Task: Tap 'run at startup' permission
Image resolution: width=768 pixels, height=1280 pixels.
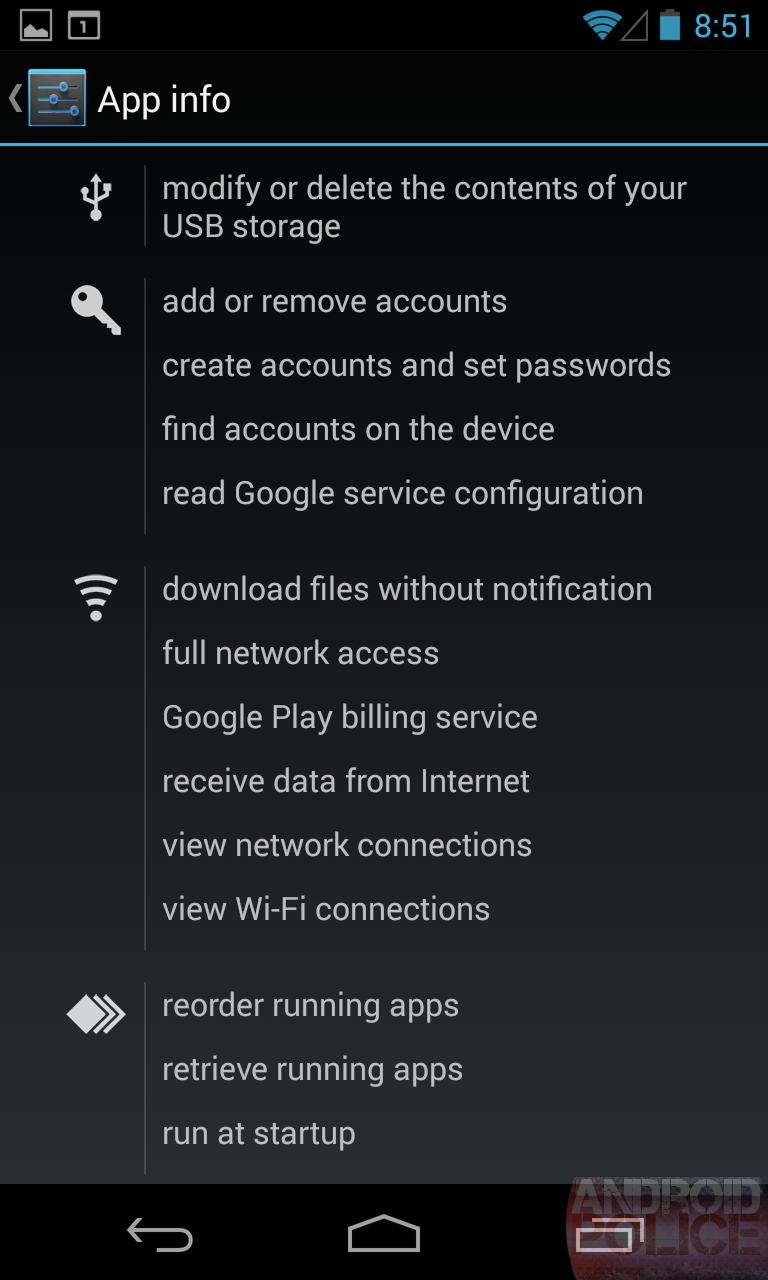Action: click(259, 1133)
